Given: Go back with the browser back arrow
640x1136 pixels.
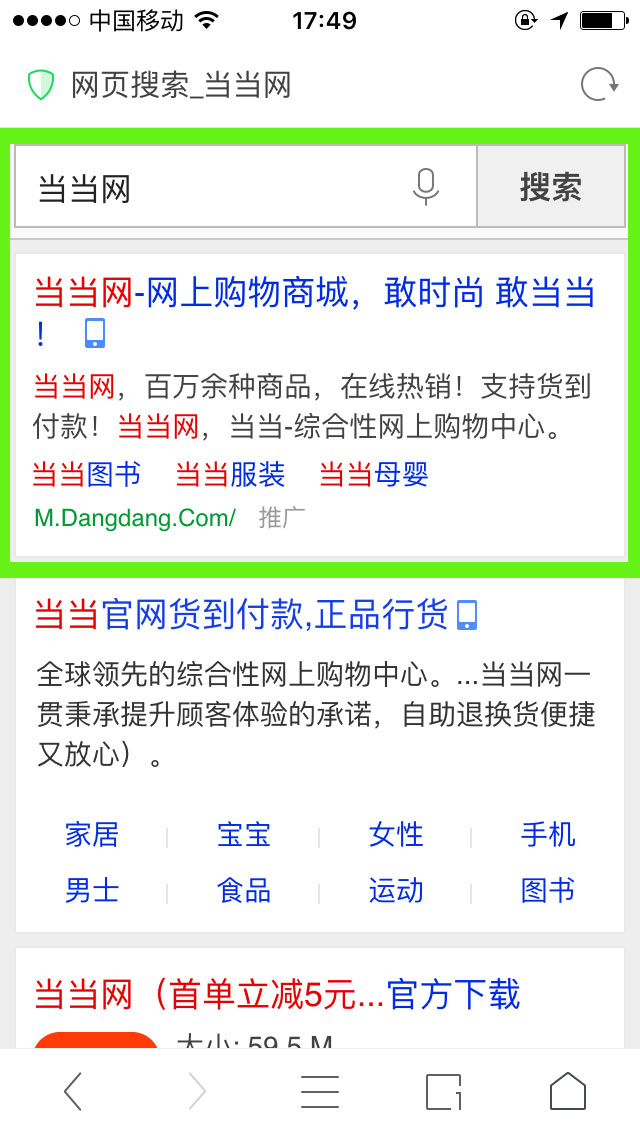Looking at the screenshot, I should (72, 1091).
